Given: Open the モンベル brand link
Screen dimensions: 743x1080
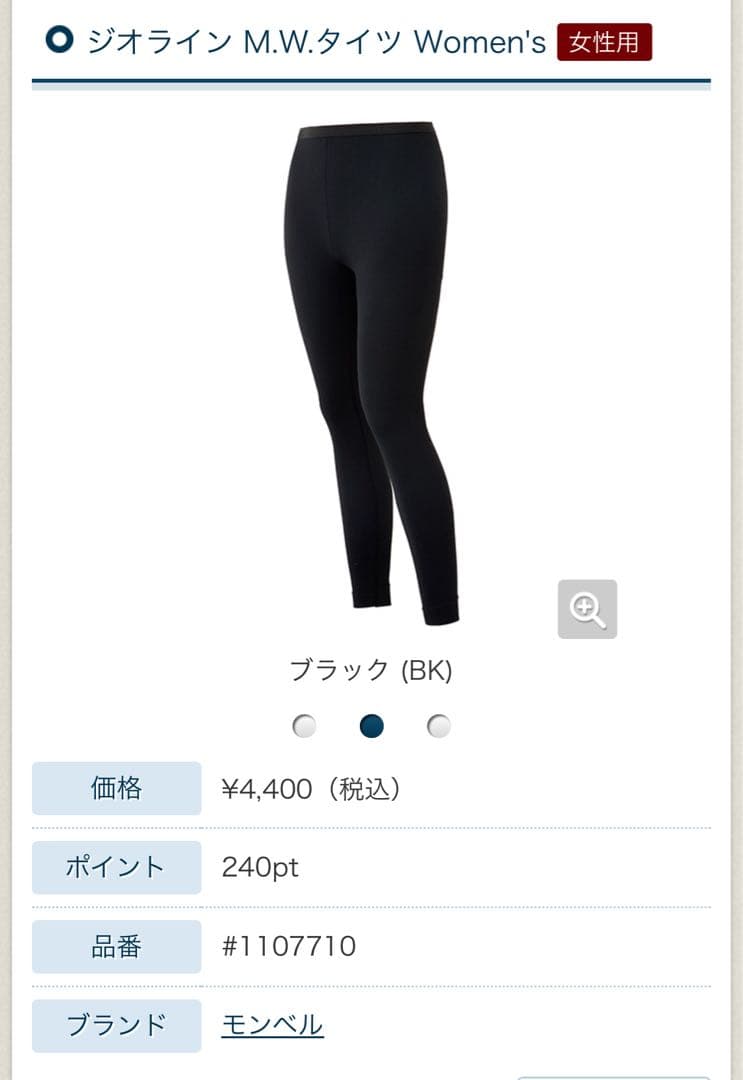Looking at the screenshot, I should [x=272, y=1024].
